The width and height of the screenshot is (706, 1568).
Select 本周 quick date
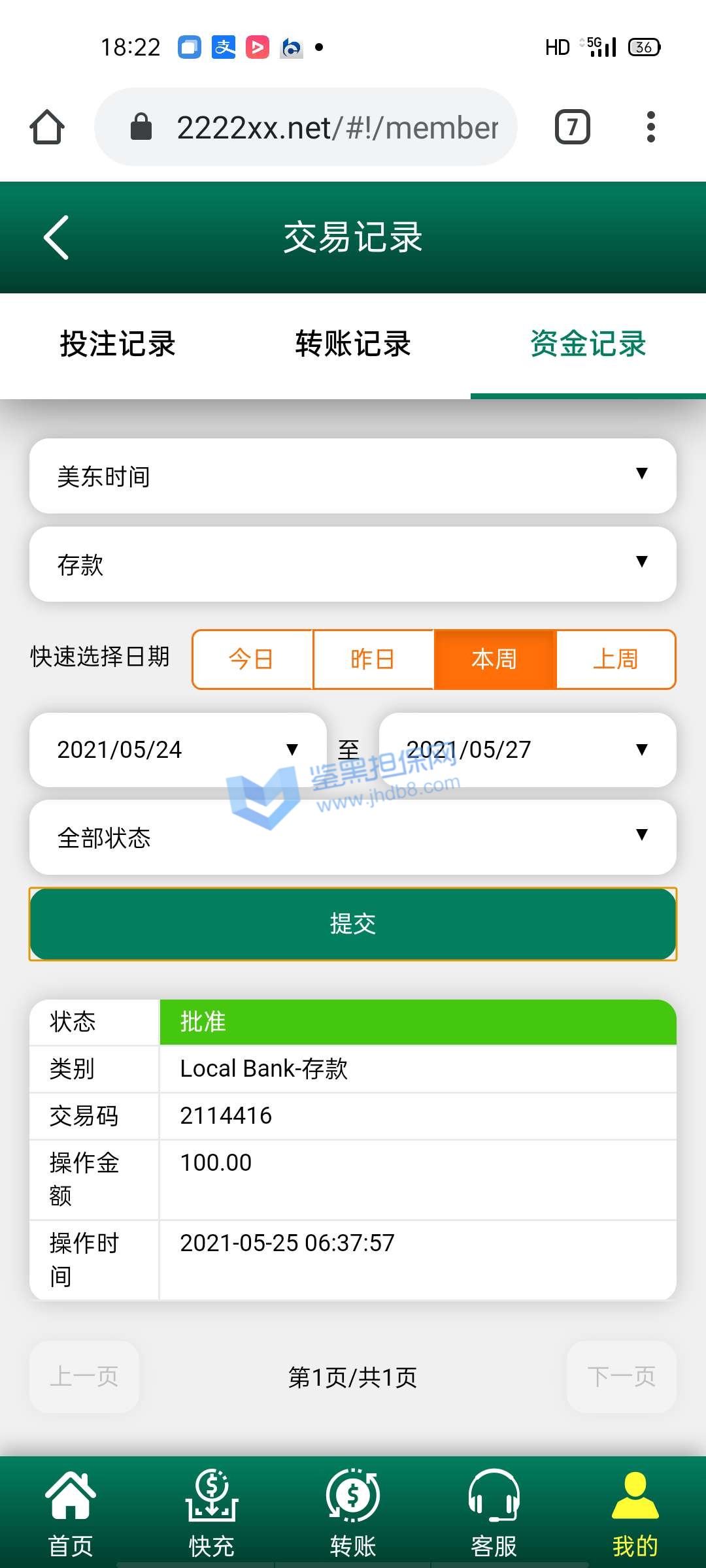click(x=494, y=659)
